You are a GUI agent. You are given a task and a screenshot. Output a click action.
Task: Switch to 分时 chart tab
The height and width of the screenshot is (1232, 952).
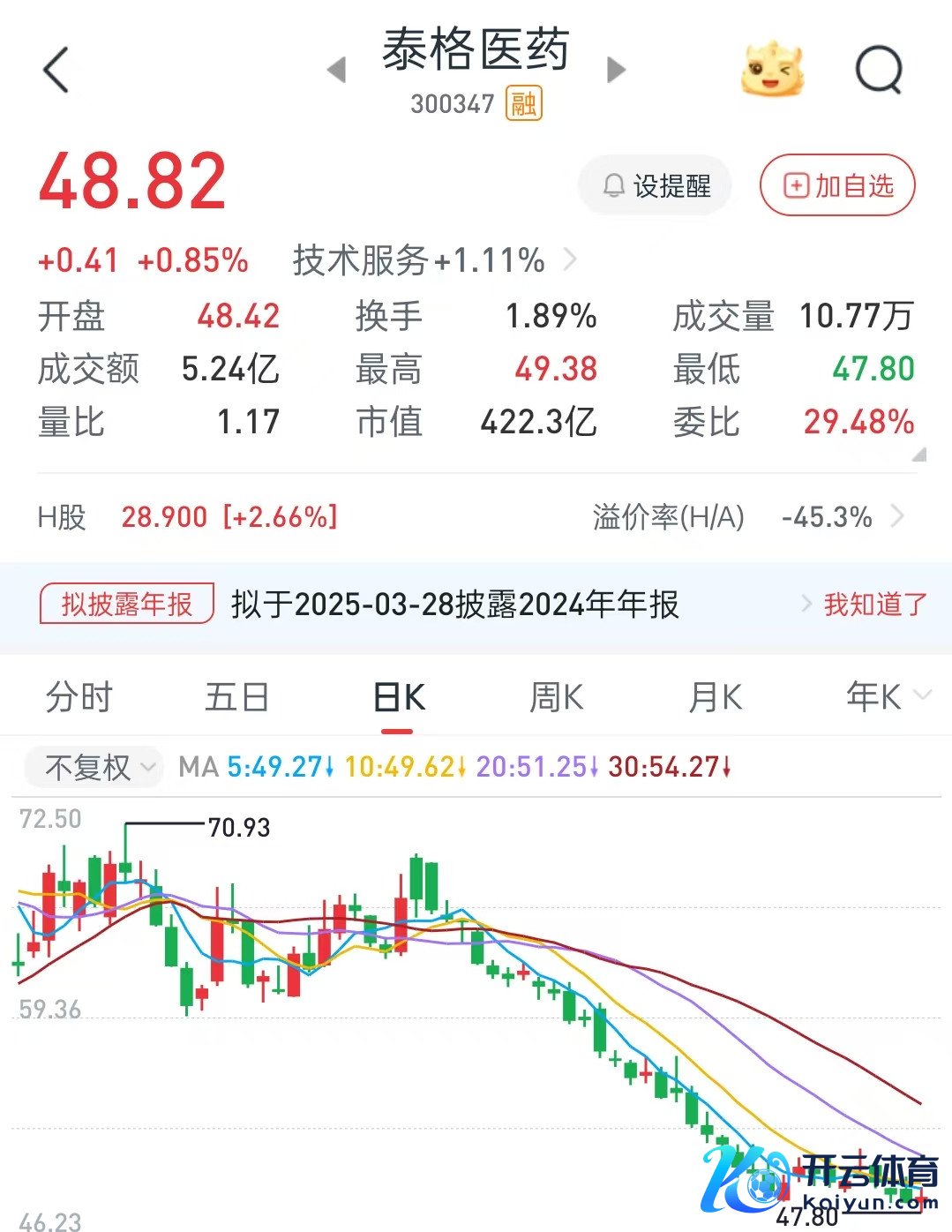pos(79,697)
